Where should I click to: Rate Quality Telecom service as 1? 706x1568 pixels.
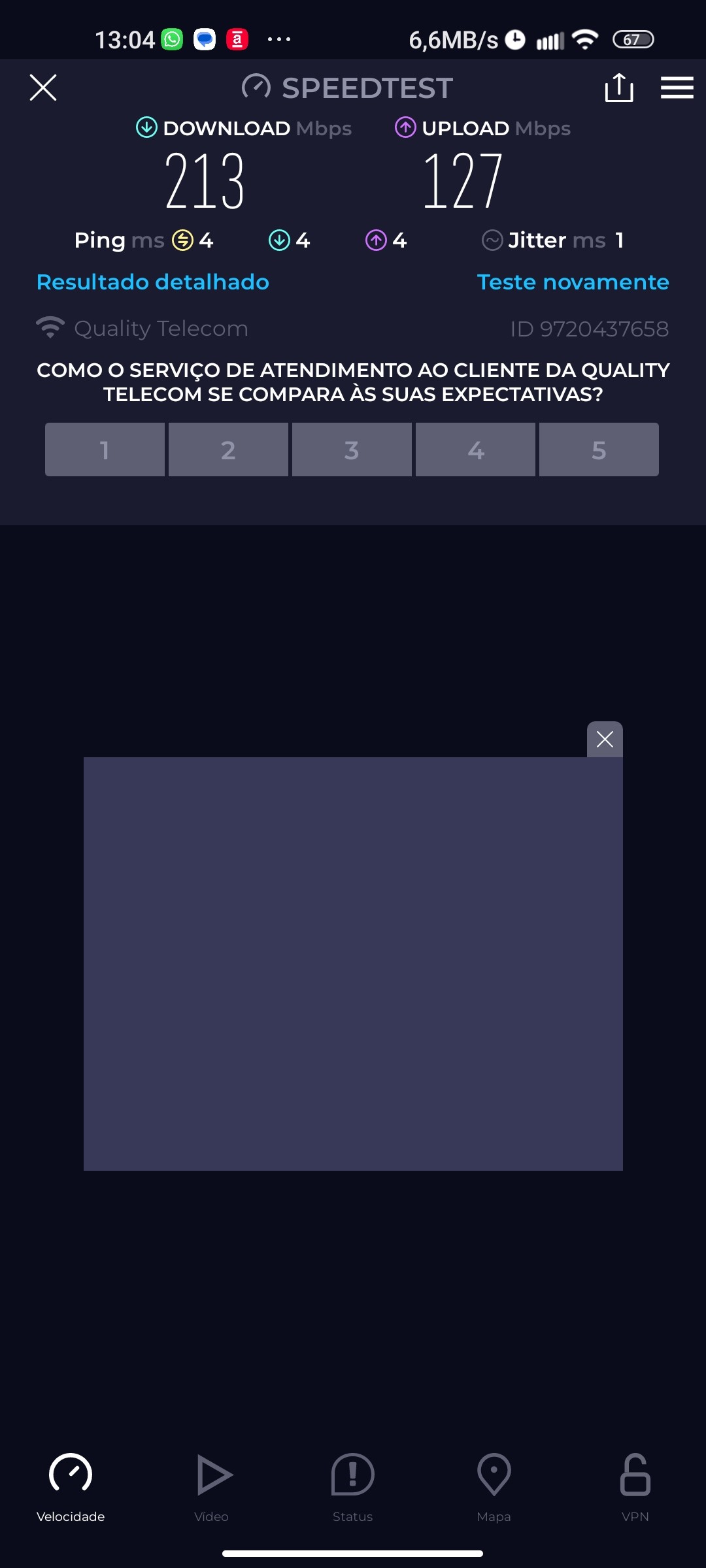[105, 449]
